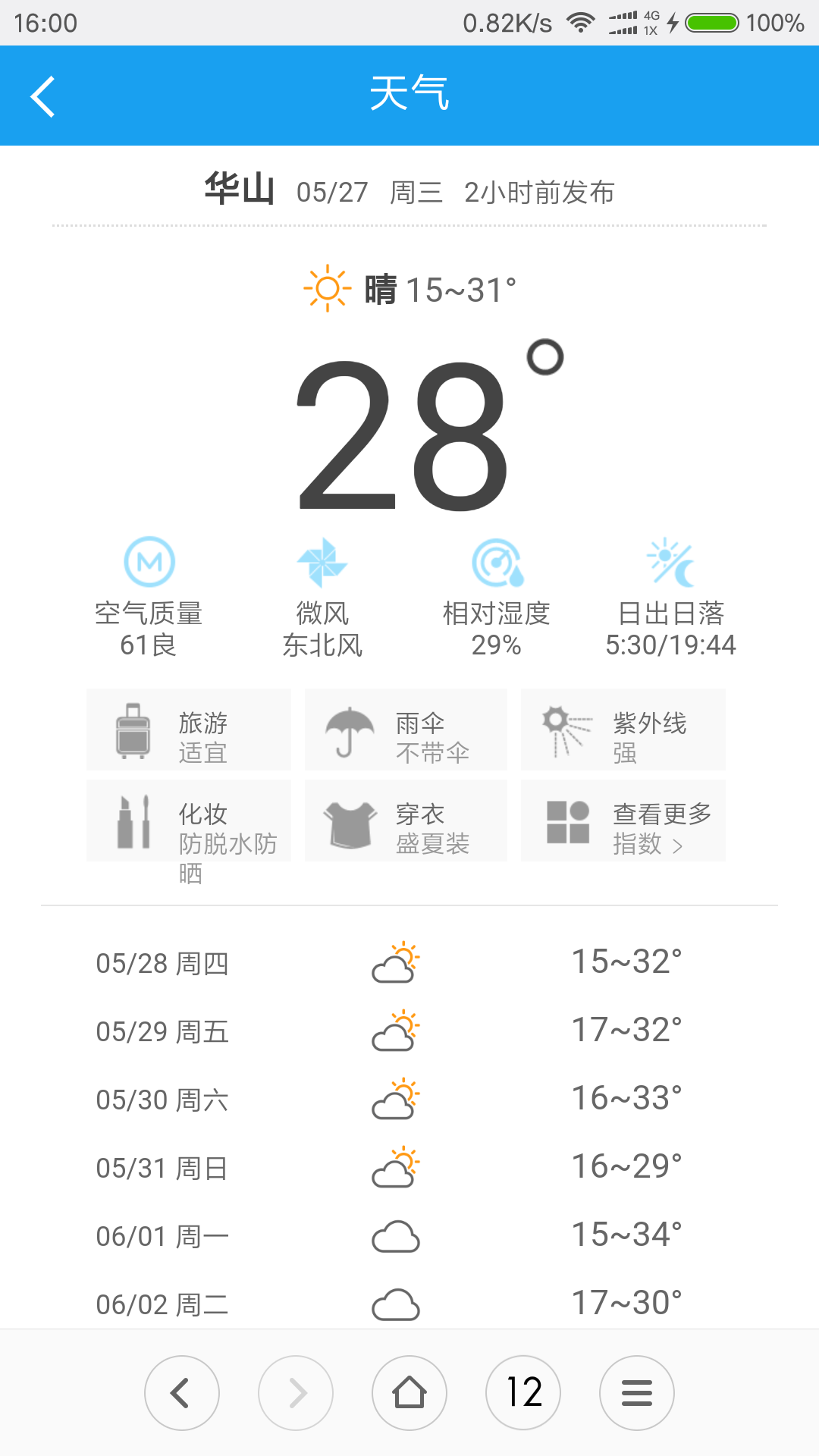Open the 旅游 travel index card
Viewport: 819px width, 1456px height.
coord(189,730)
